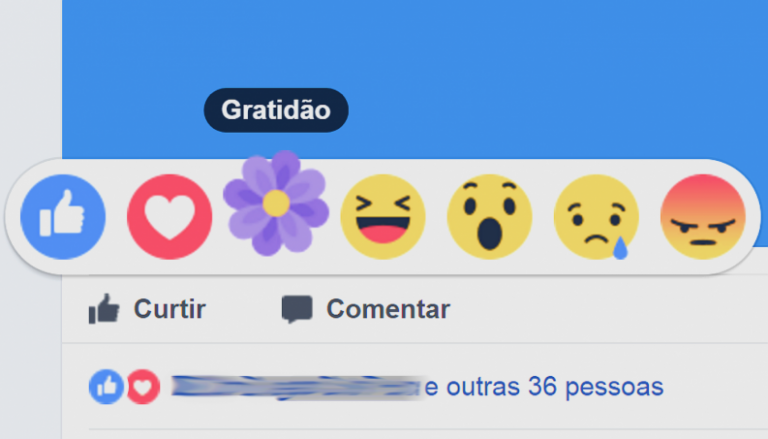The image size is (768, 439).
Task: Open comments with the Comentar button
Action: coord(366,309)
